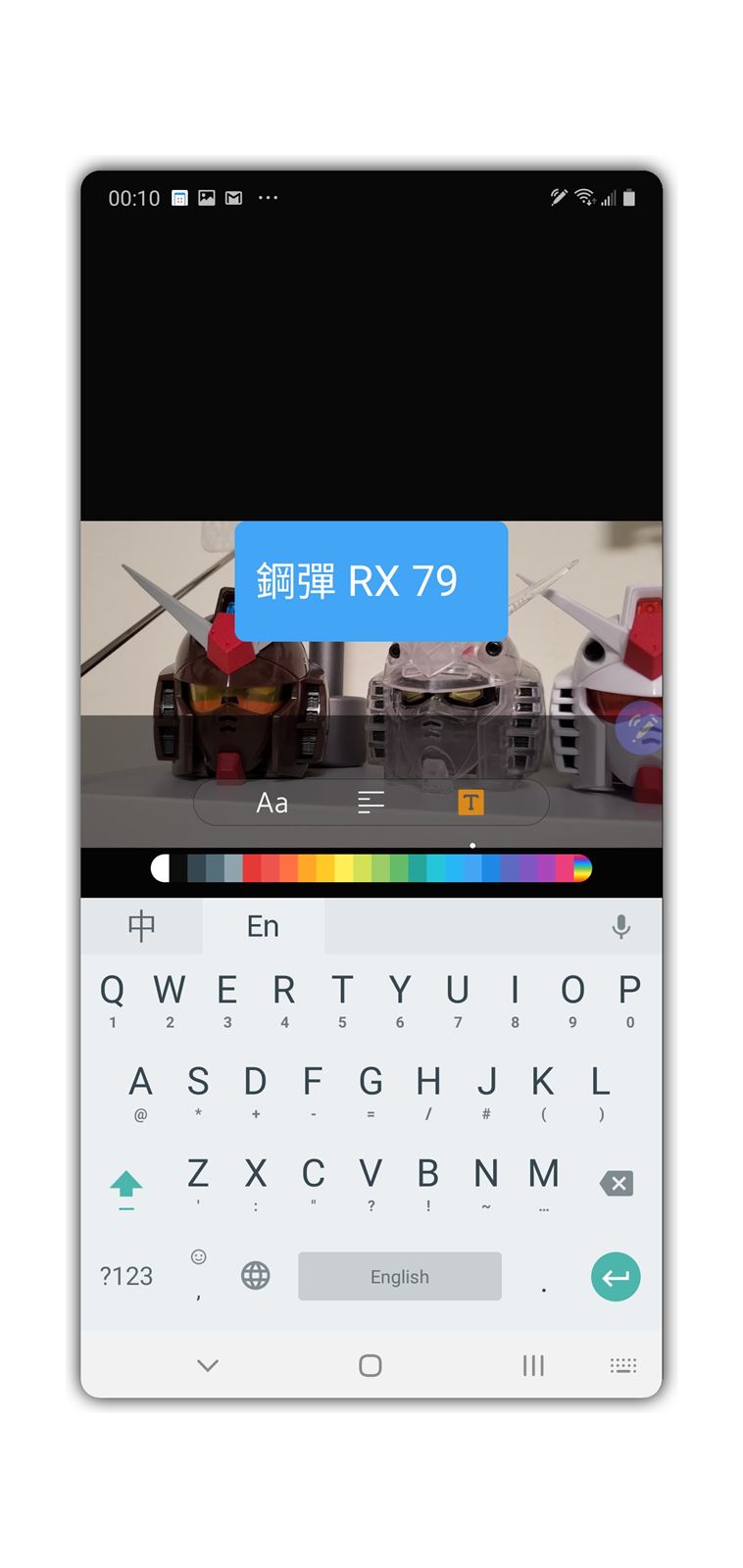
Task: Pick the white color swatch
Action: click(161, 868)
